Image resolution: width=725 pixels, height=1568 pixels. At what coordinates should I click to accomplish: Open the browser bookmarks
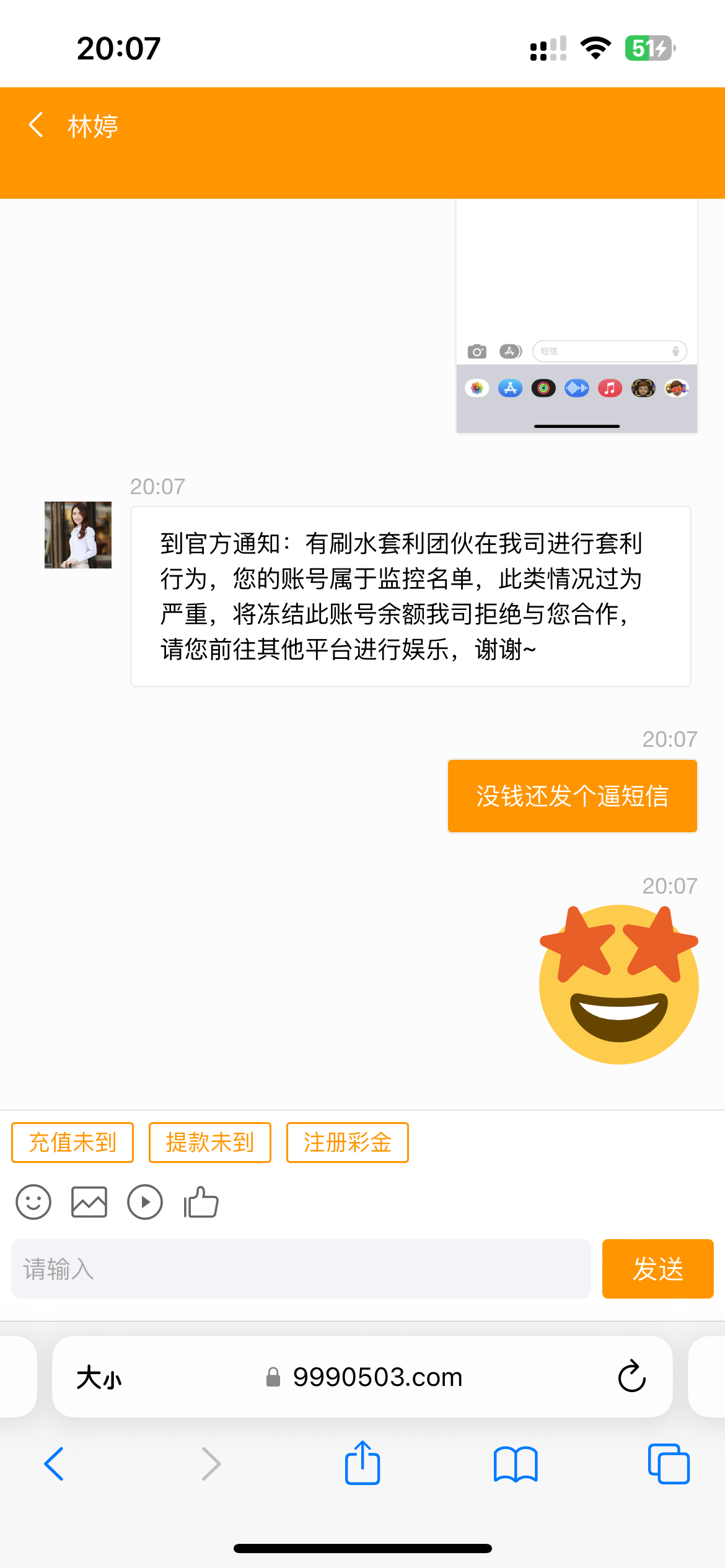tap(516, 1464)
